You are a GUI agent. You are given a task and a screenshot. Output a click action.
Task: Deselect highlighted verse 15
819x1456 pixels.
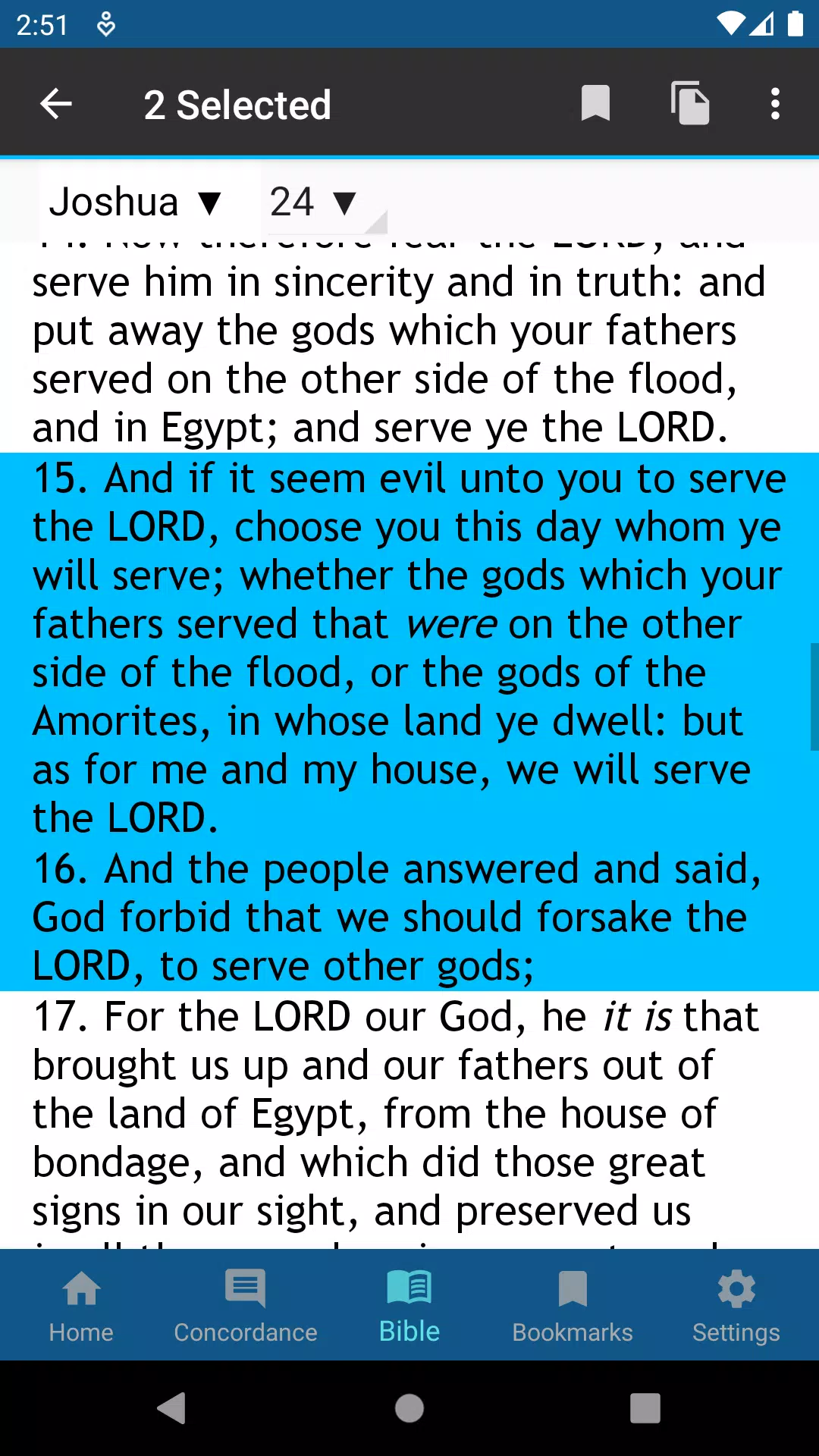(x=409, y=645)
